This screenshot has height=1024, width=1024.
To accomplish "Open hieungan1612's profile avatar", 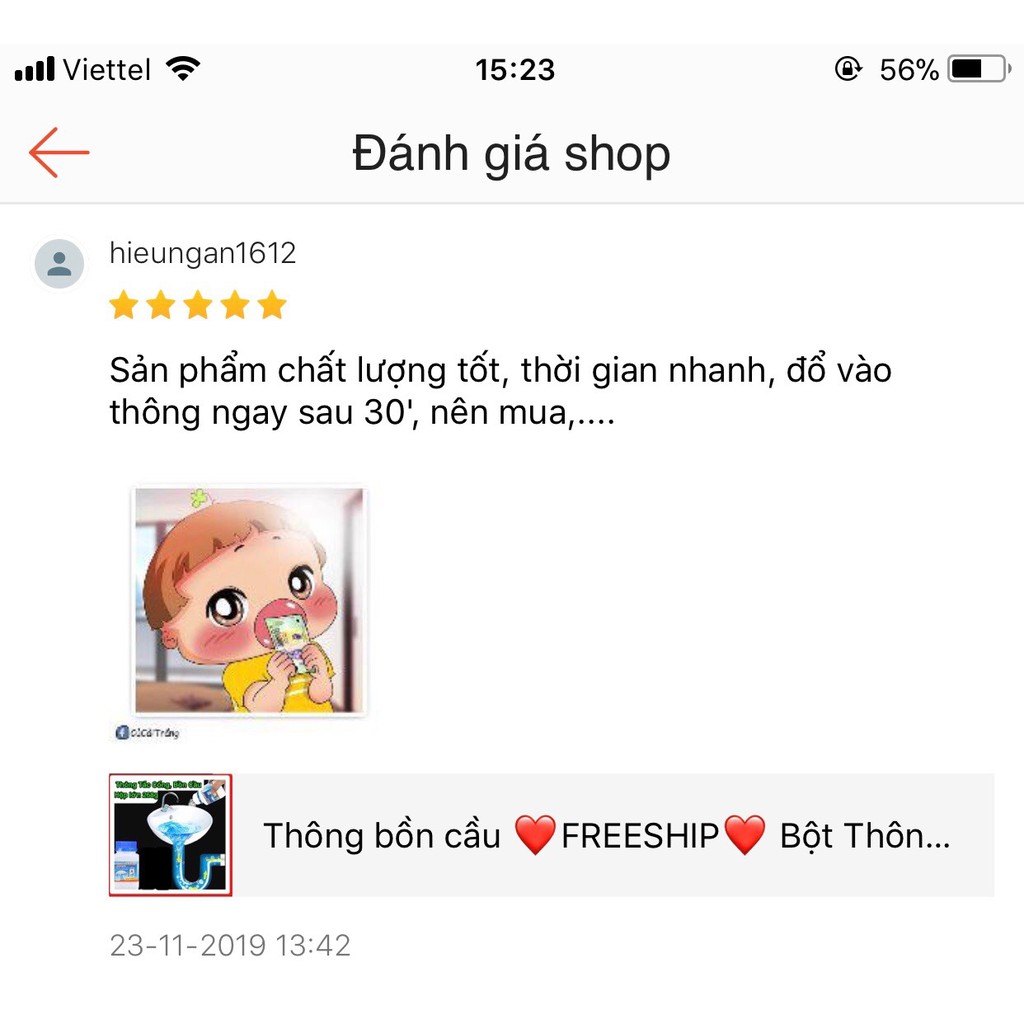I will point(59,264).
